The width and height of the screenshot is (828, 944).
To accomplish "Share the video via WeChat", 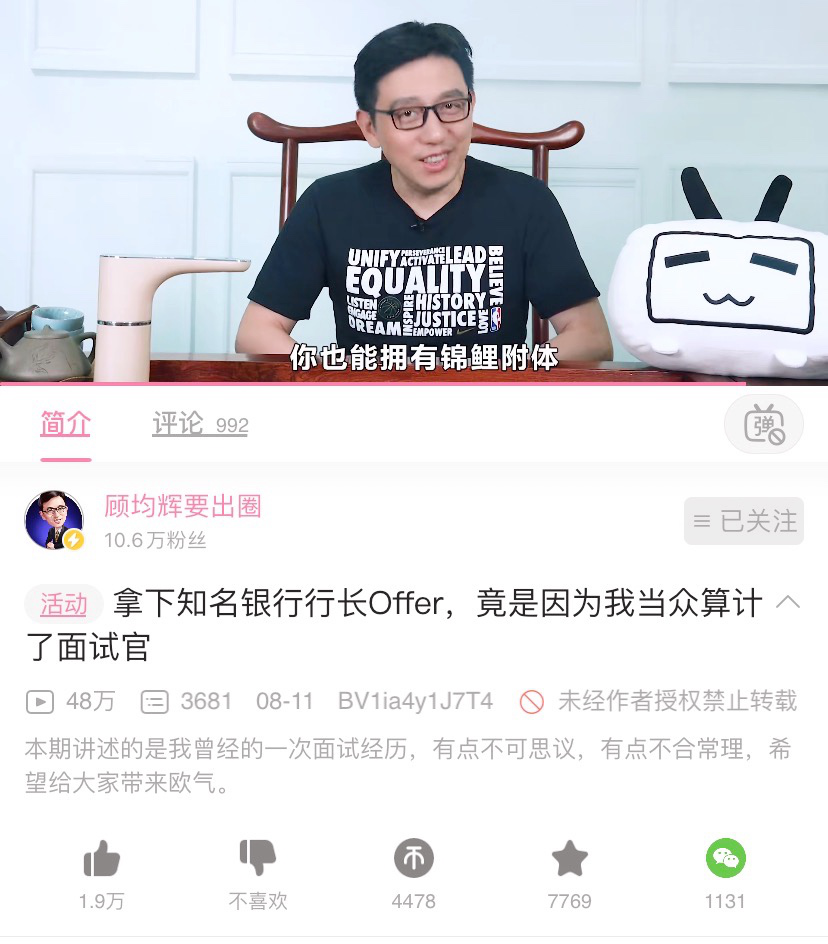I will pos(725,860).
